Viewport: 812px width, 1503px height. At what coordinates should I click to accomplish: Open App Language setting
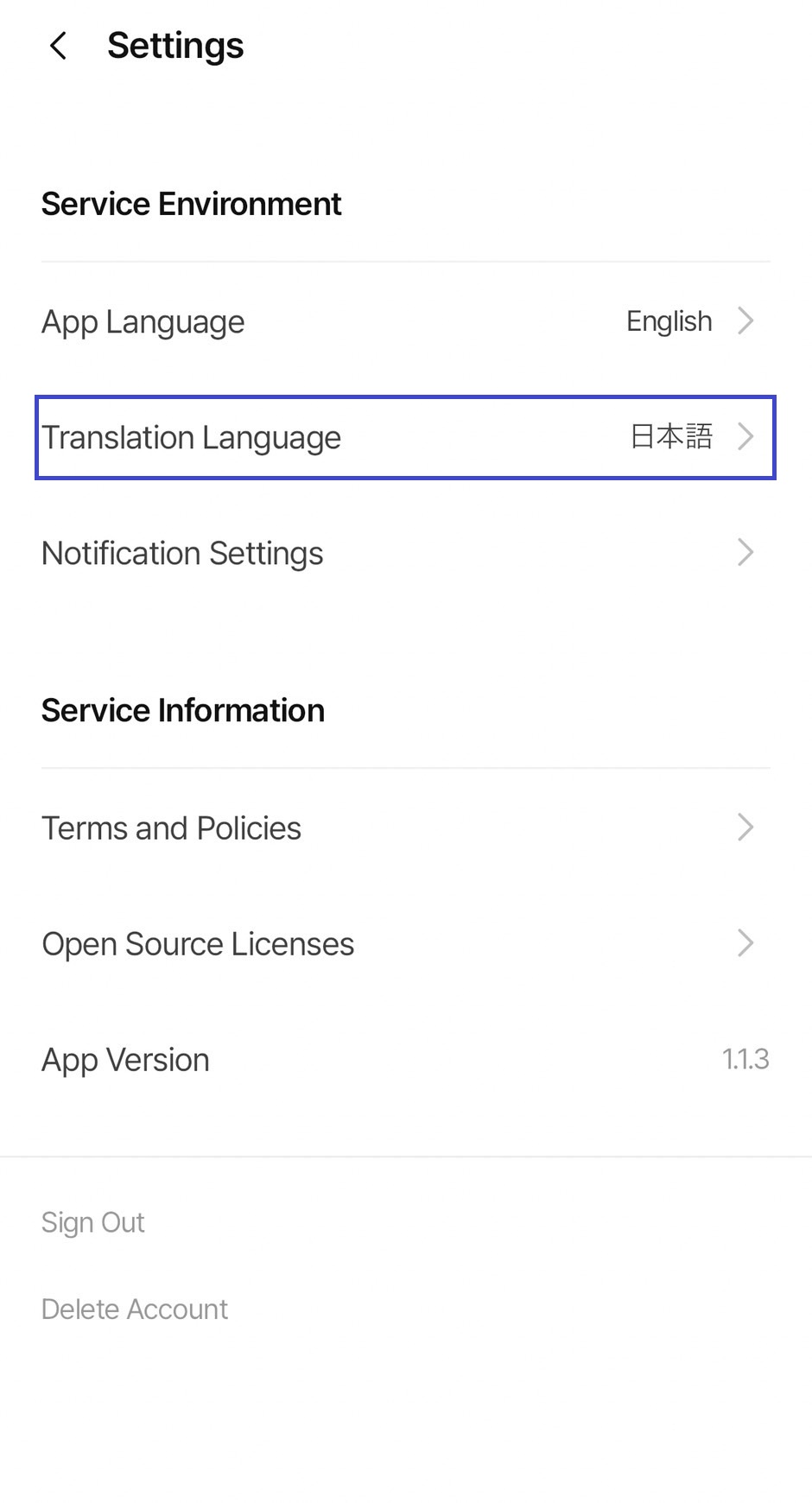(x=404, y=321)
